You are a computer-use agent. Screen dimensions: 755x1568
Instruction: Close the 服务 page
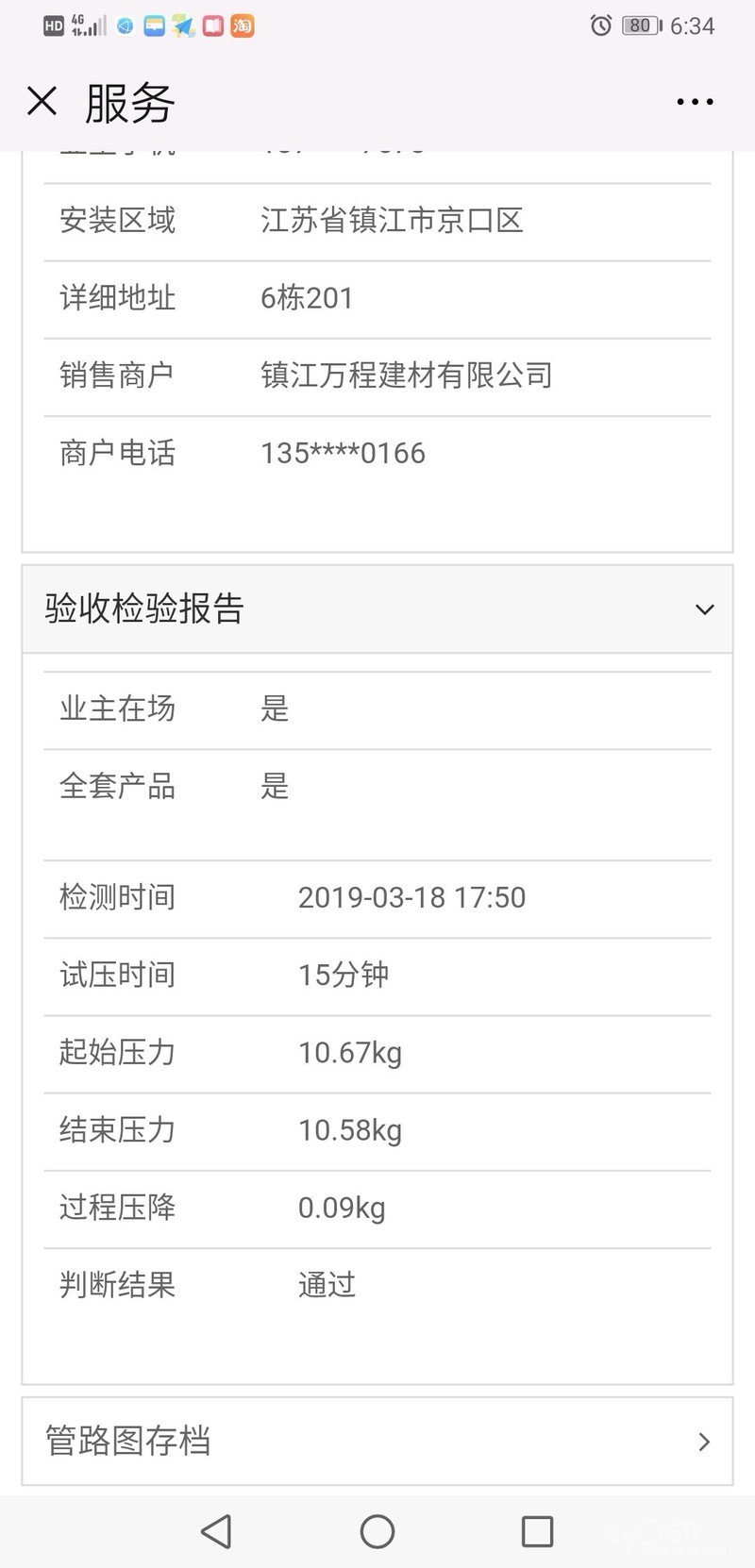click(42, 101)
